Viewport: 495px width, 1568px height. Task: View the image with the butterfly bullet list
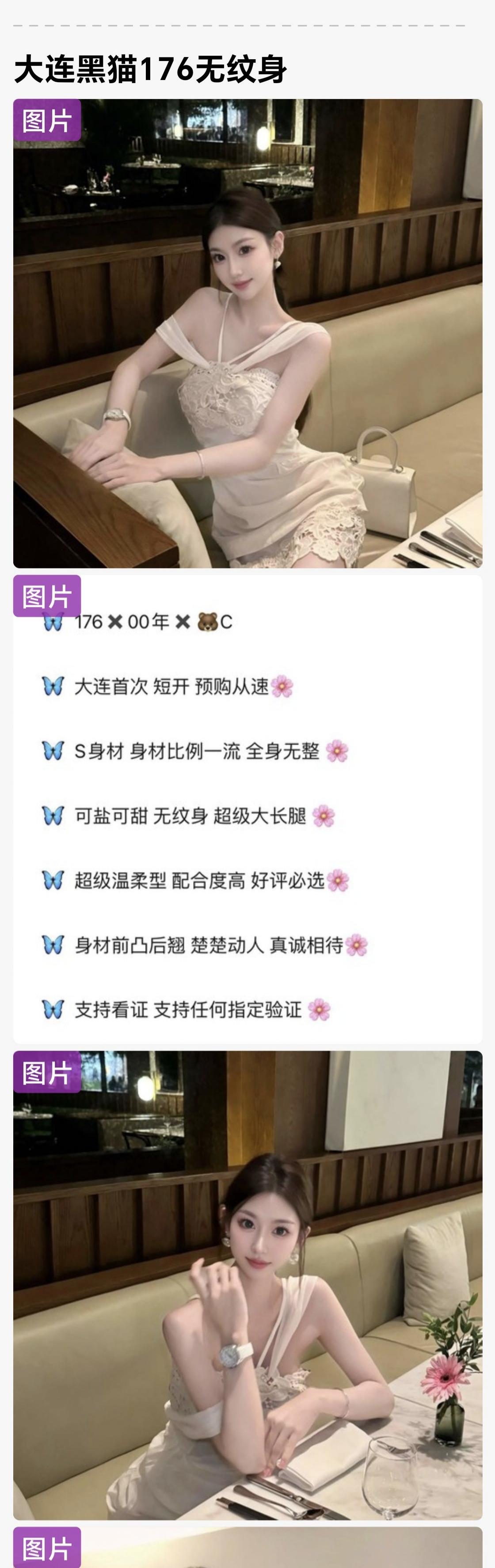[247, 810]
